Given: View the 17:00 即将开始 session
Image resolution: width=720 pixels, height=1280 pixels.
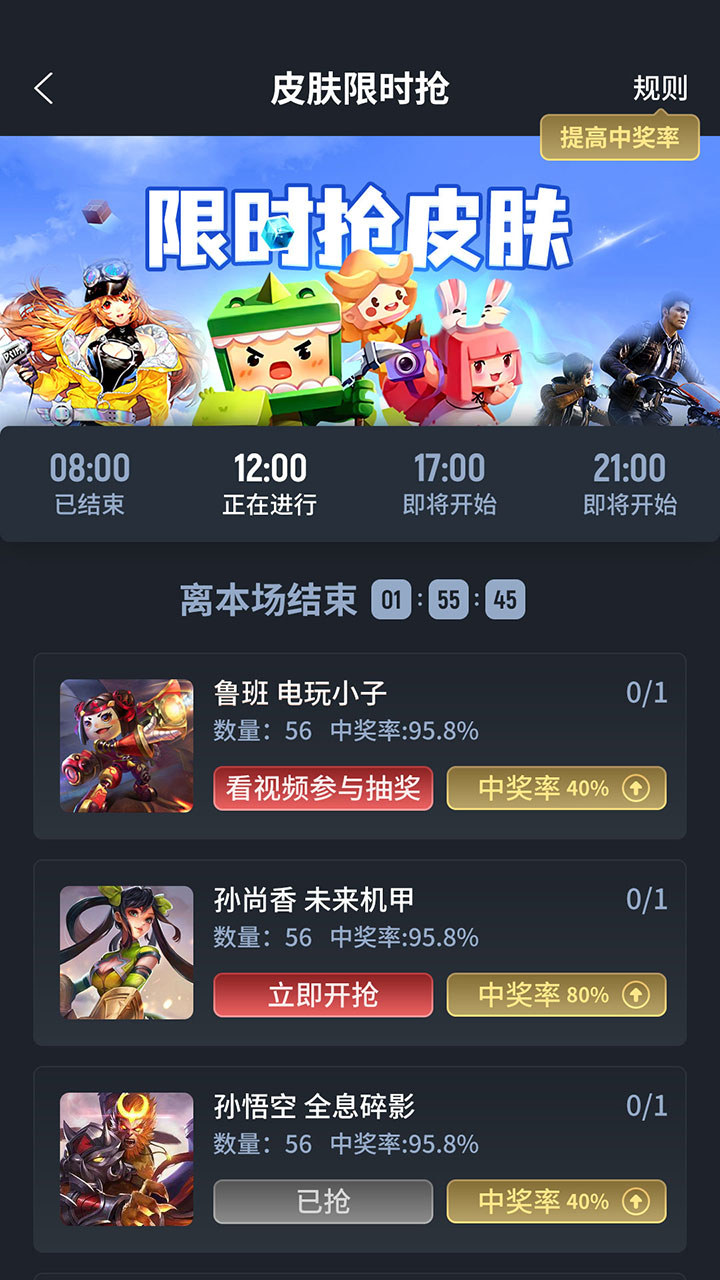Looking at the screenshot, I should pos(450,485).
